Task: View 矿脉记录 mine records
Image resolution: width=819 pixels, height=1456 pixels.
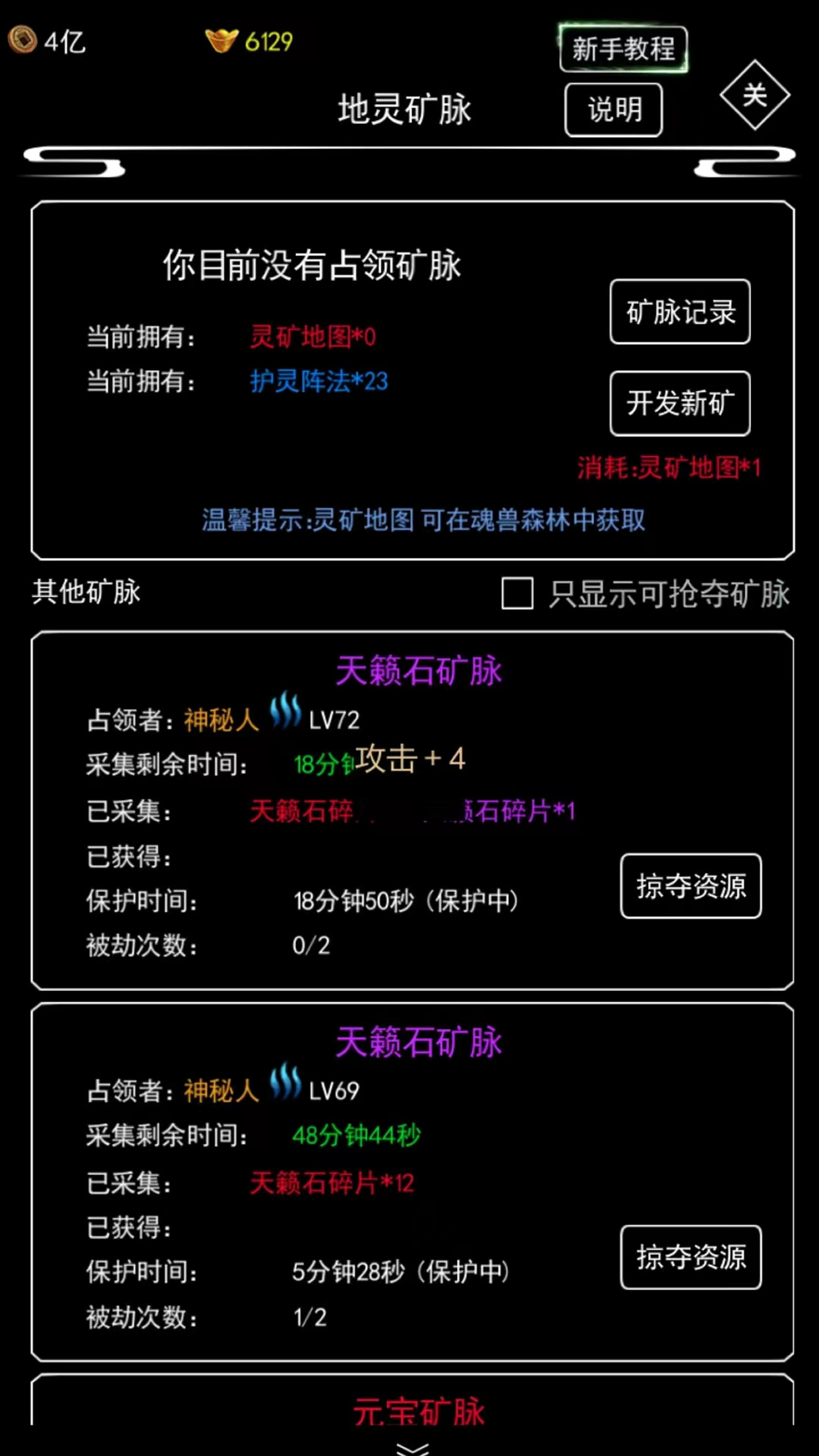Action: (x=680, y=312)
